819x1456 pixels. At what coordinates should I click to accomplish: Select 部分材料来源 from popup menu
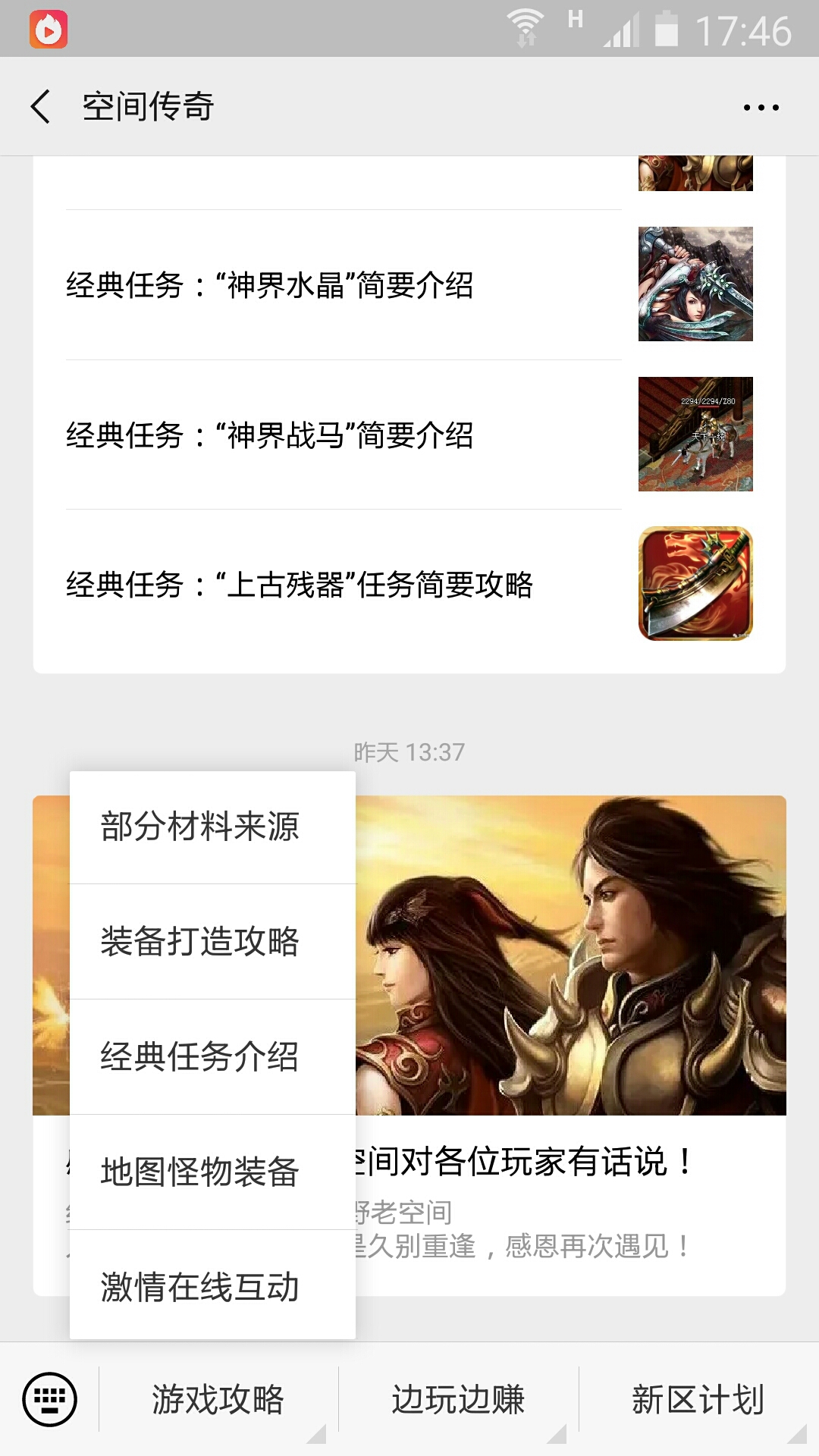pos(200,827)
